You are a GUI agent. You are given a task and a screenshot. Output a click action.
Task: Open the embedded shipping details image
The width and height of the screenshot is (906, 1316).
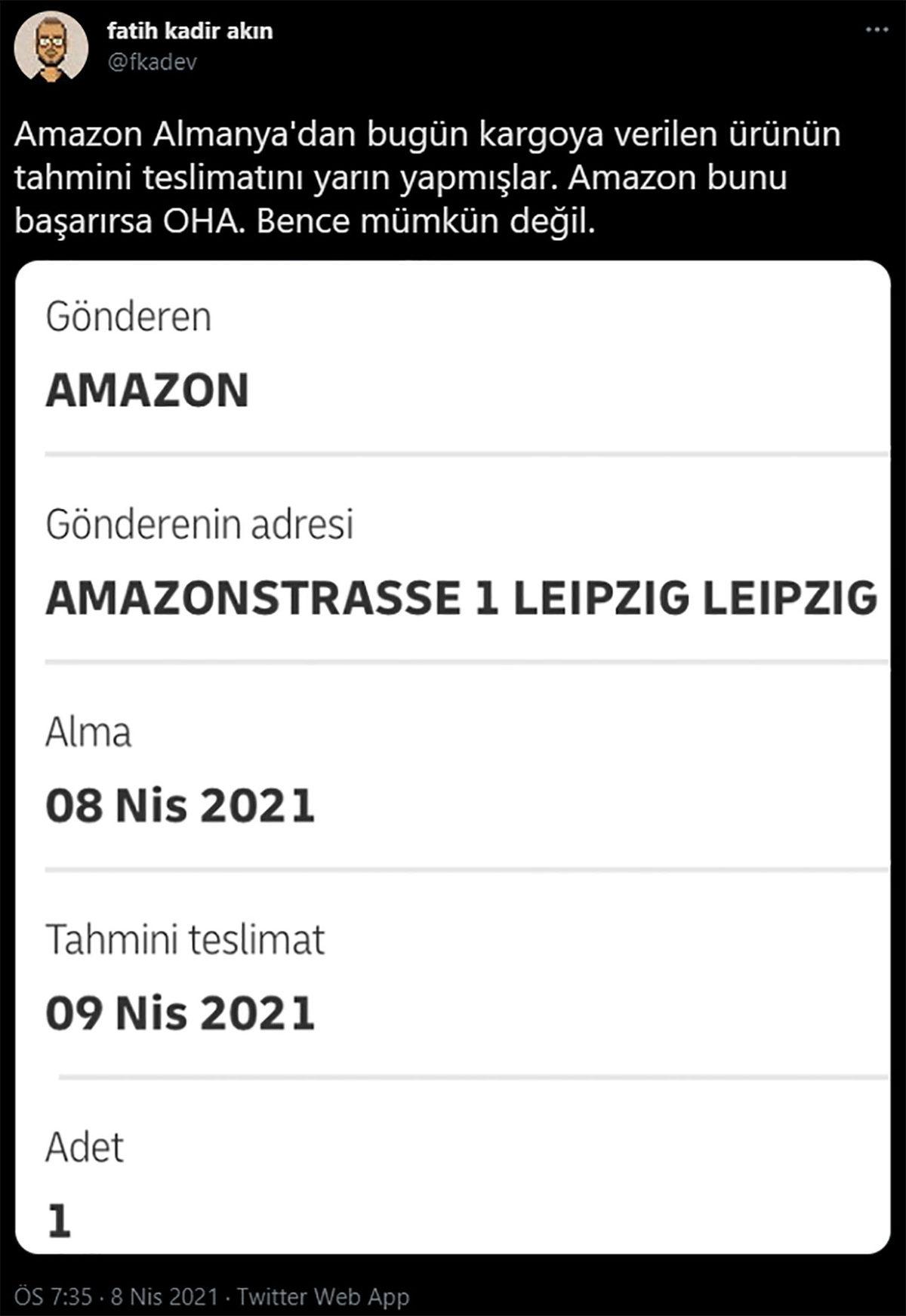click(x=453, y=755)
